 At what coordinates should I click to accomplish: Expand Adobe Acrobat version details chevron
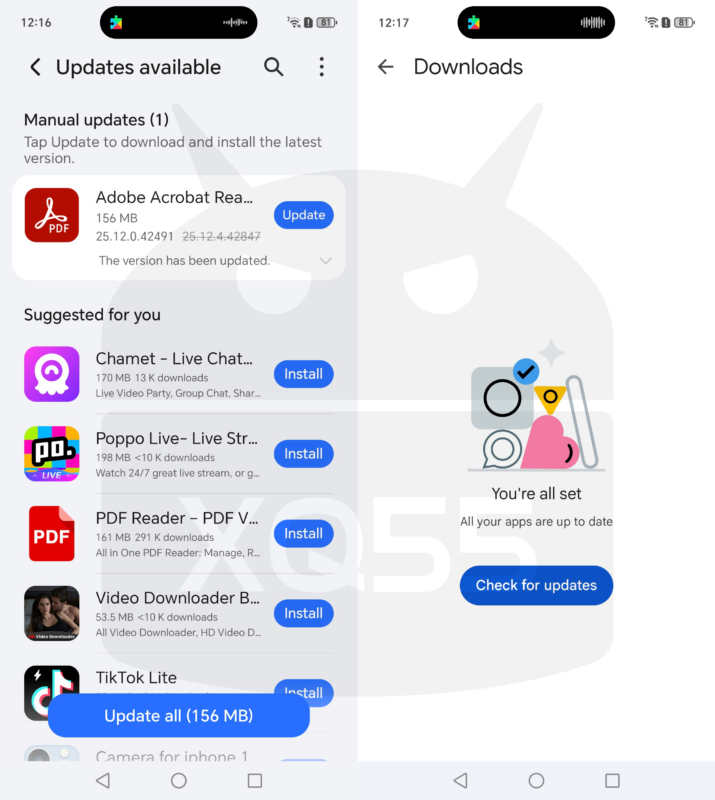(x=325, y=261)
